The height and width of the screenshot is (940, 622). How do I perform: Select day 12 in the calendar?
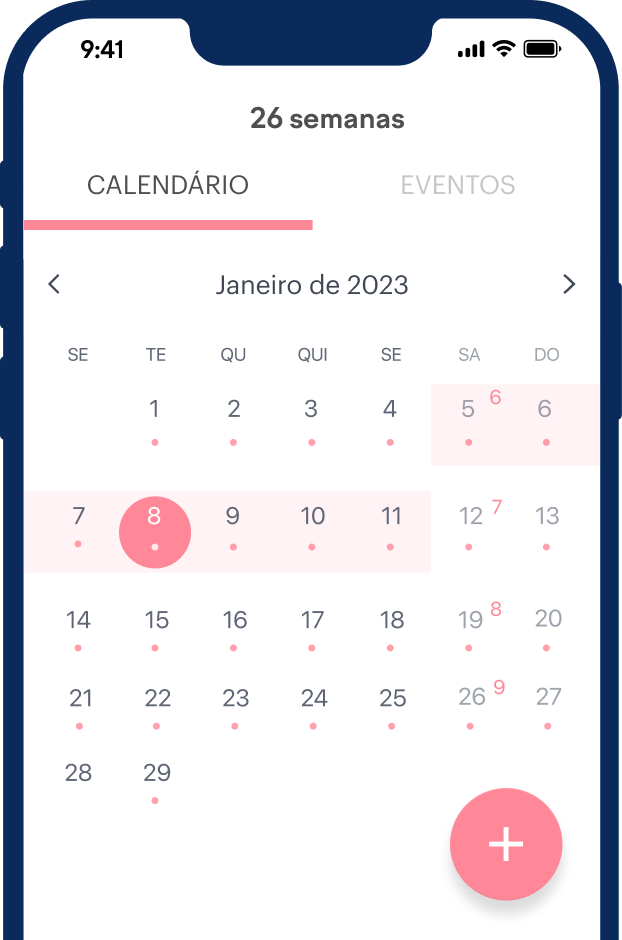470,517
